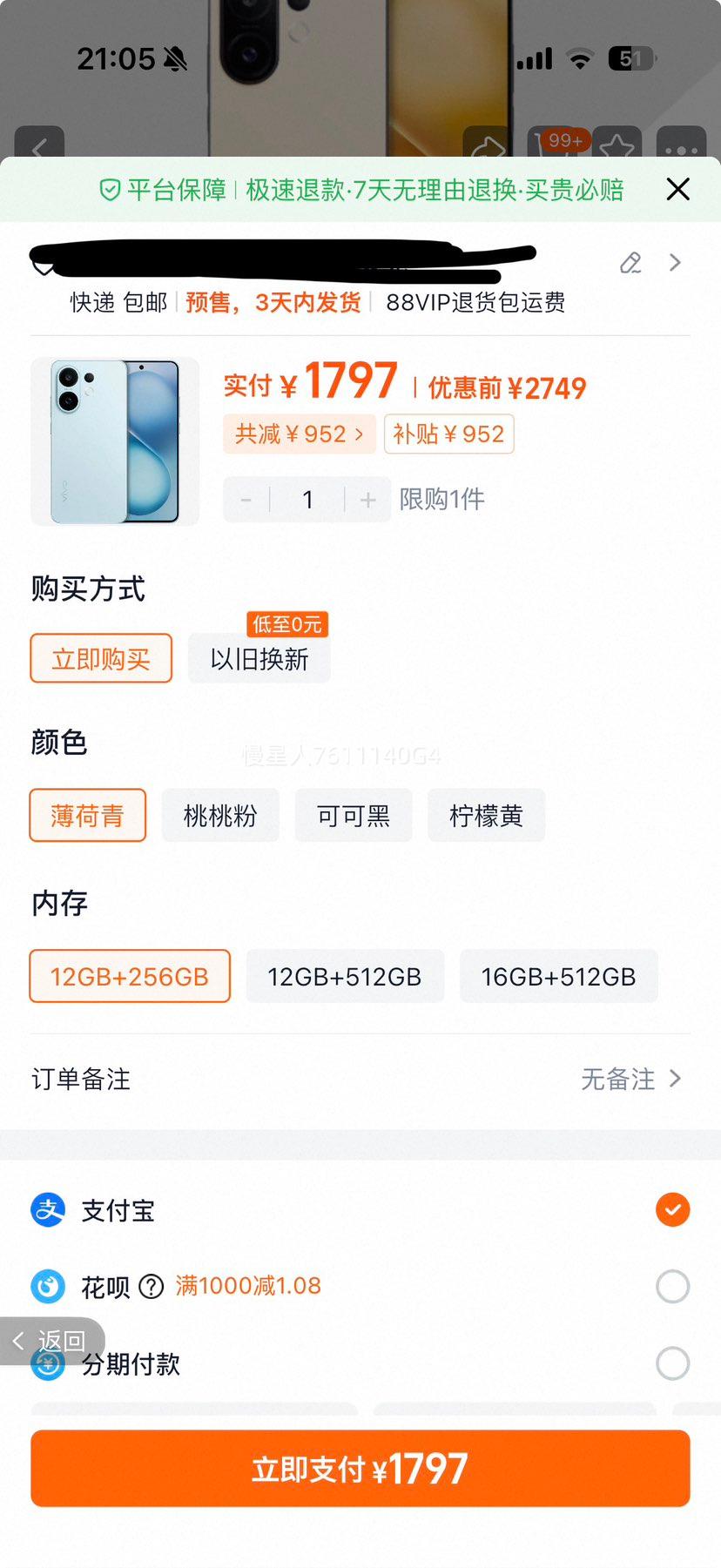Tap the pencil icon to edit address
Image resolution: width=721 pixels, height=1568 pixels.
click(630, 262)
